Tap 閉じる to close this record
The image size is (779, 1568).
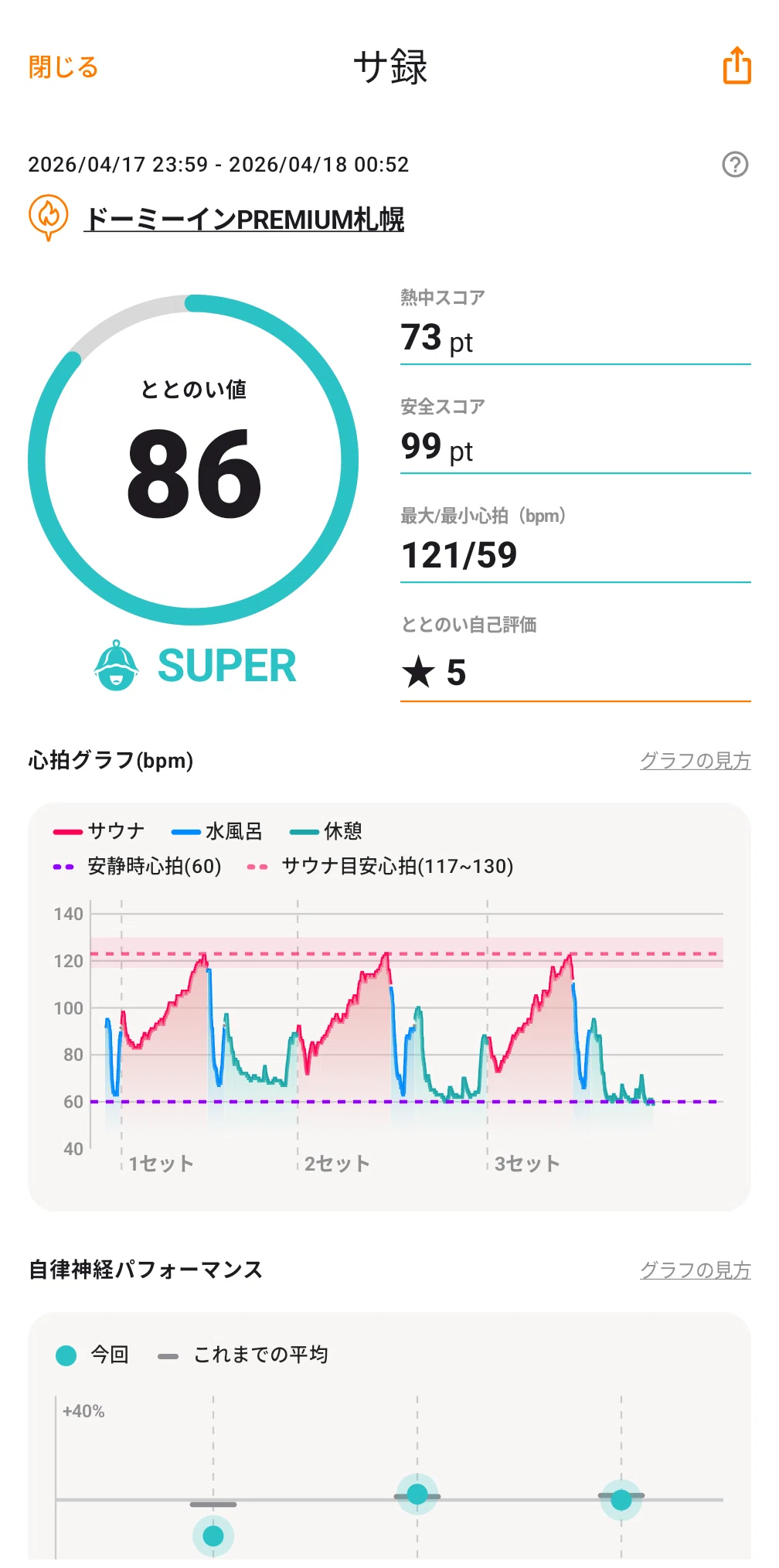[x=63, y=67]
